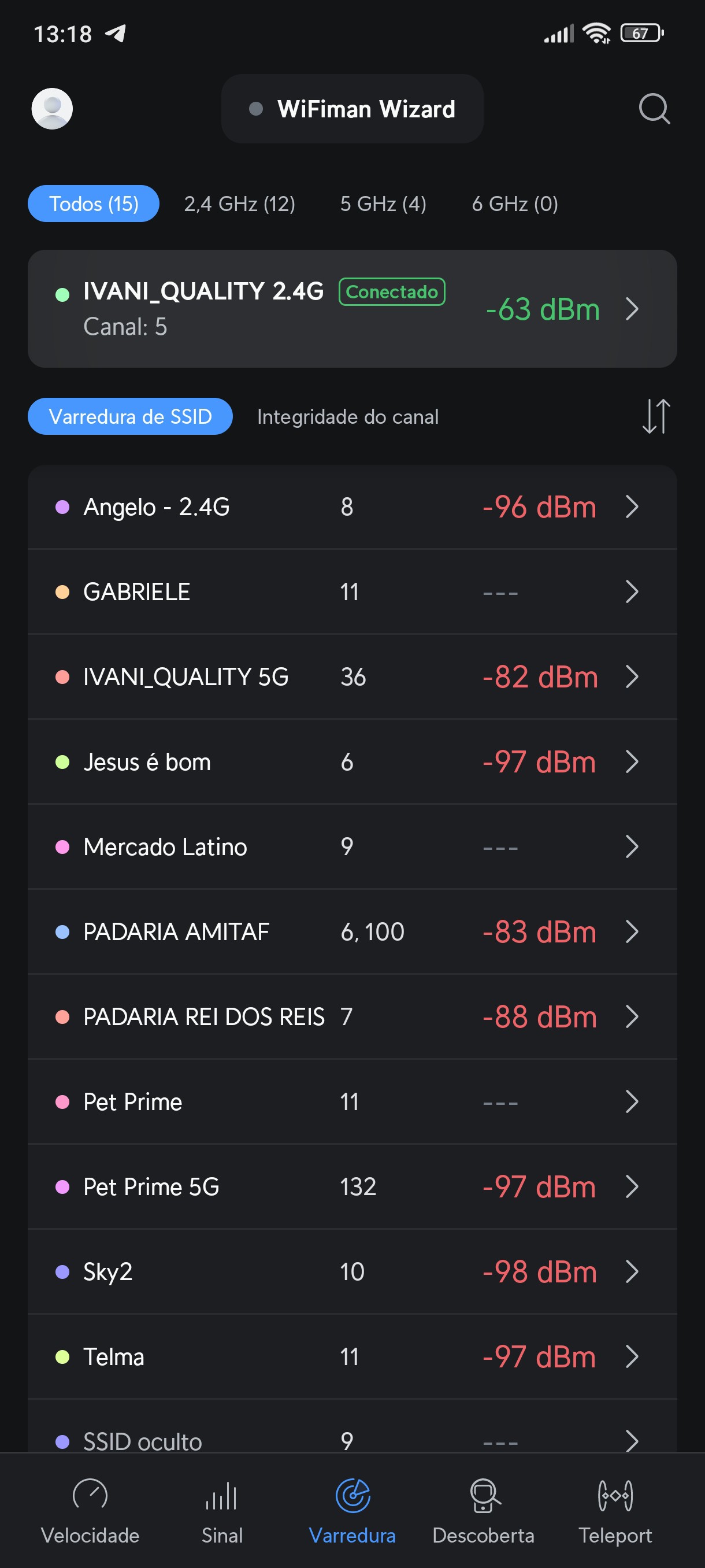Viewport: 705px width, 1568px height.
Task: Switch to the 5 GHz filter
Action: [x=383, y=204]
